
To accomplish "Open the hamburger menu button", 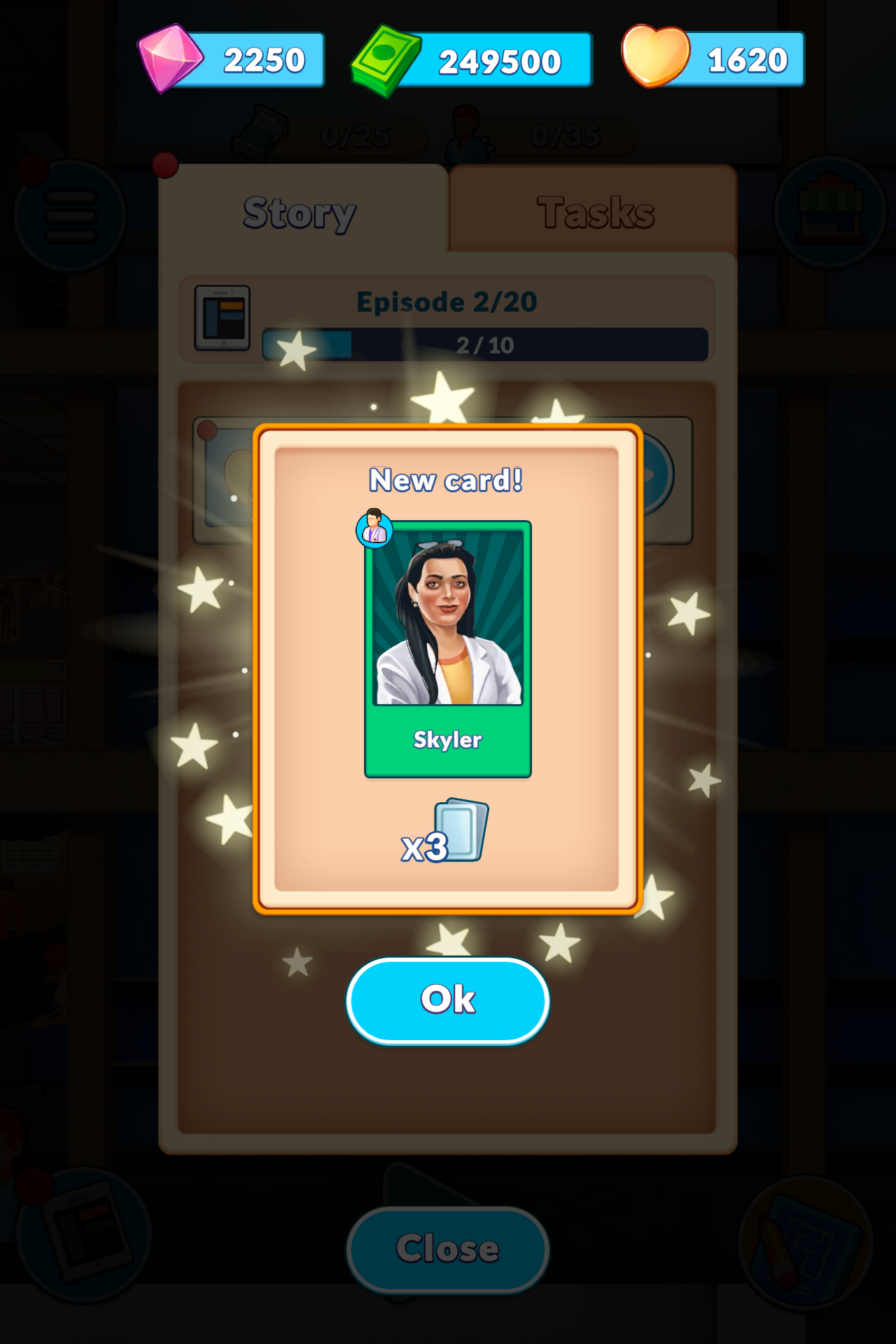I will [70, 216].
